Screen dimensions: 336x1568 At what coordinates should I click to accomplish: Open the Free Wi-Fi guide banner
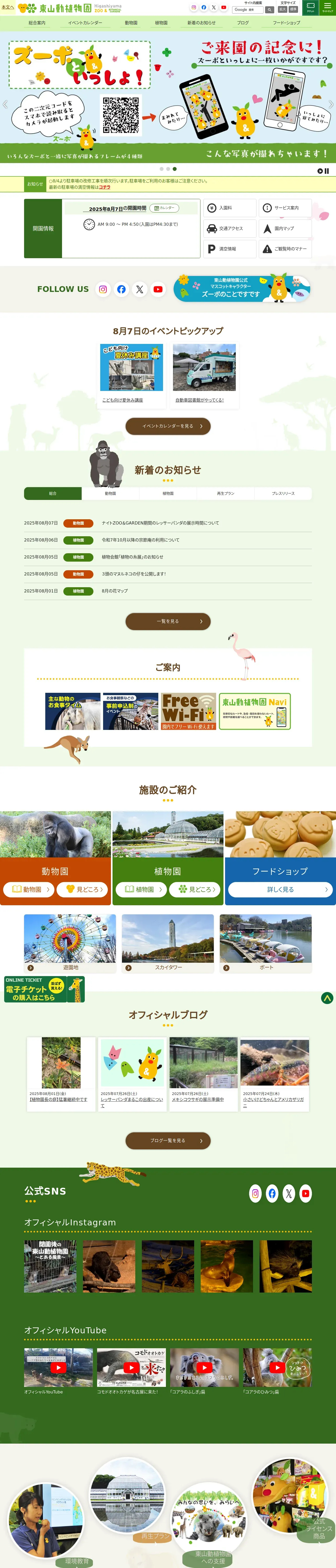[x=188, y=711]
